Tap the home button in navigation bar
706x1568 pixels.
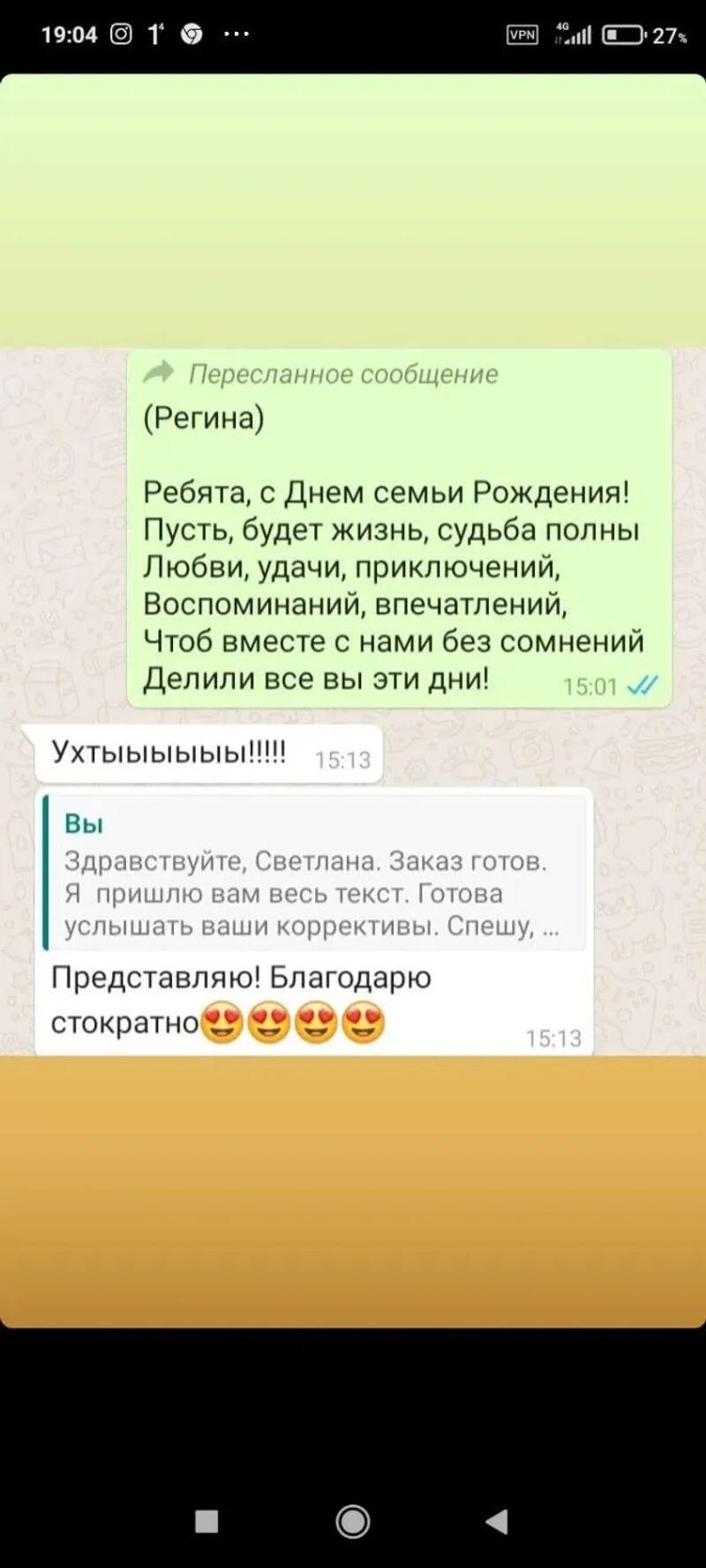(x=353, y=1520)
